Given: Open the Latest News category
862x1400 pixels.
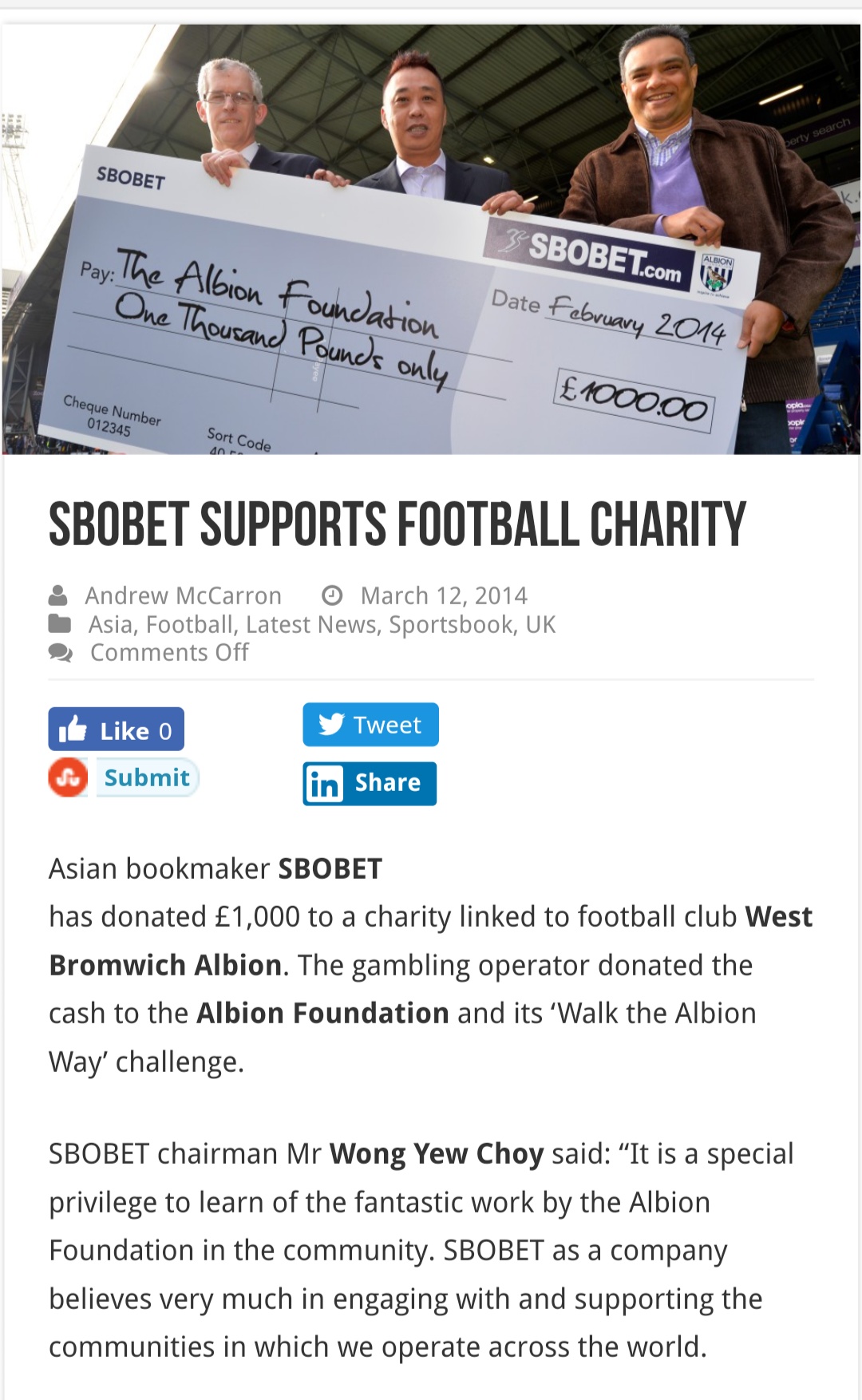Looking at the screenshot, I should [x=310, y=624].
